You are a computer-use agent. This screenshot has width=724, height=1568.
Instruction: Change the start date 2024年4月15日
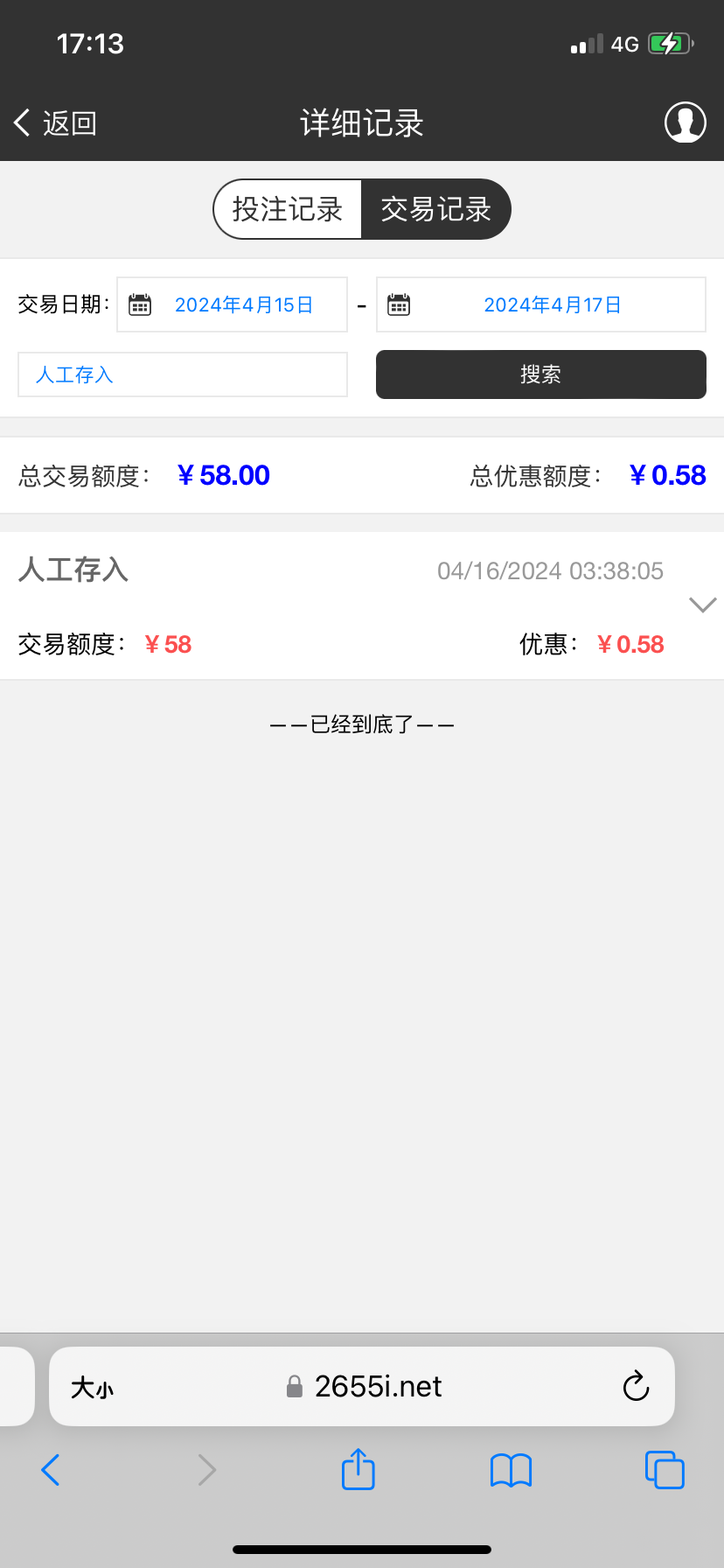(x=232, y=304)
